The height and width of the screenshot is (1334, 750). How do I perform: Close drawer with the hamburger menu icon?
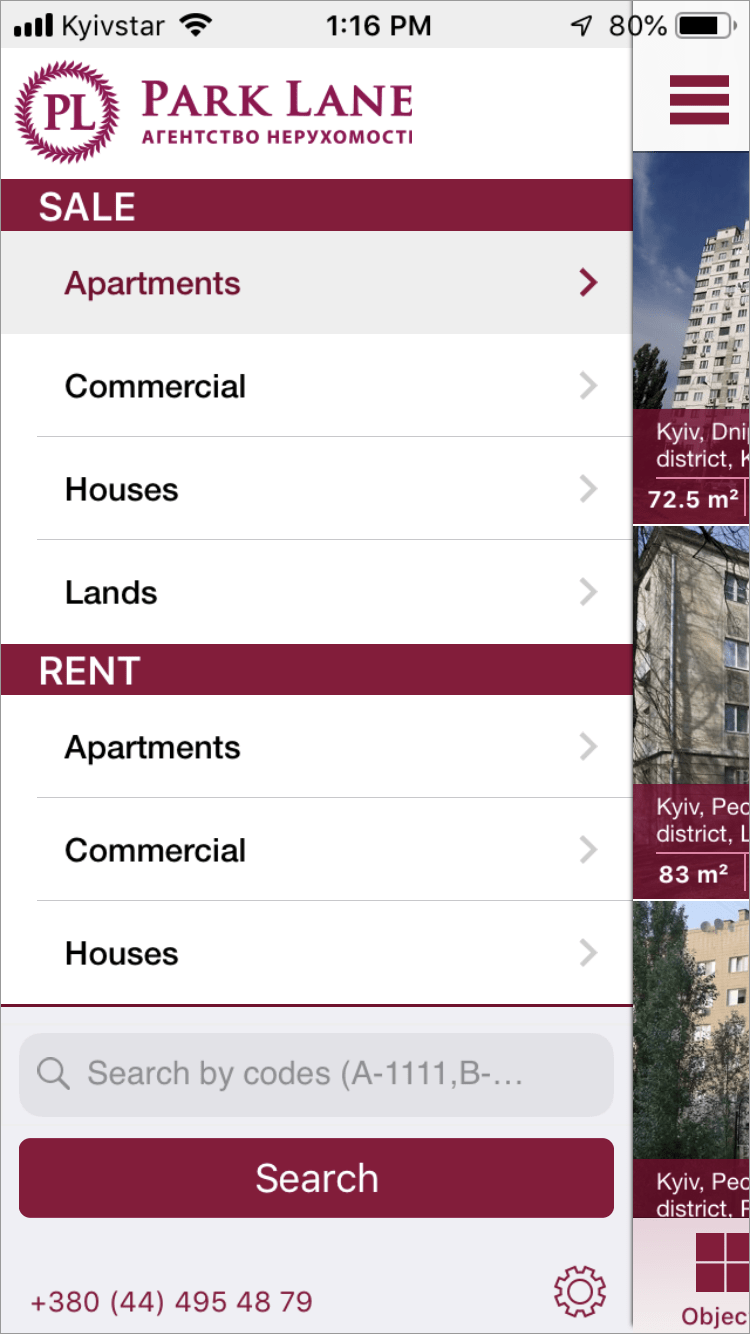699,100
